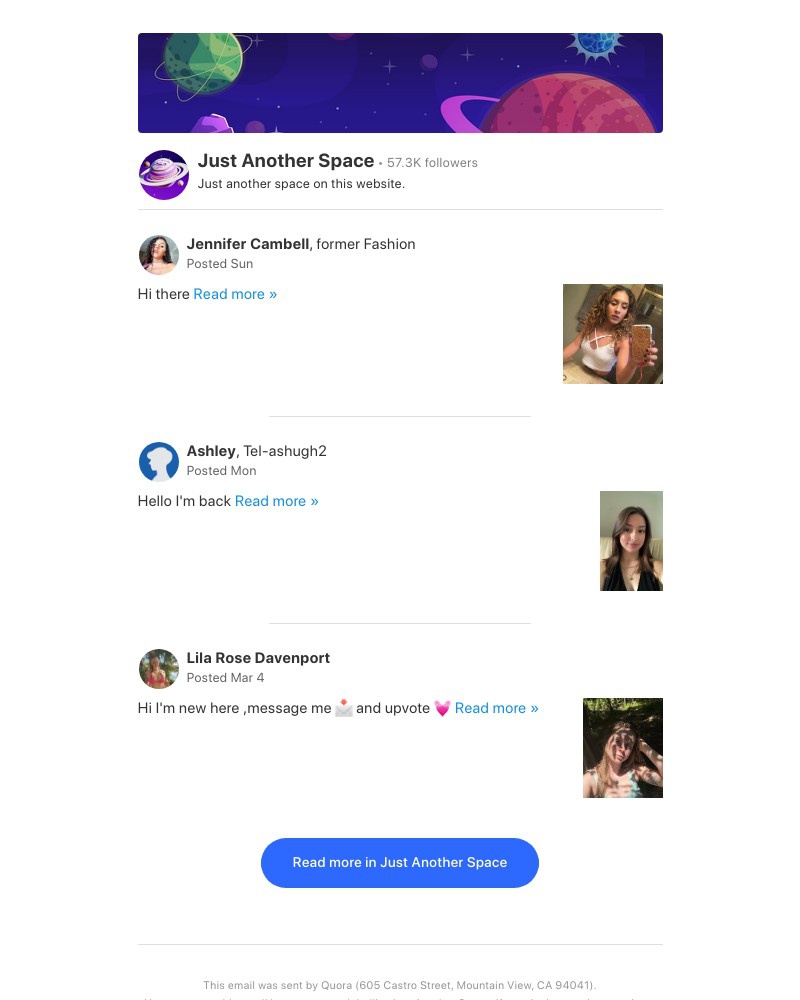This screenshot has height=1000, width=800.
Task: View the 57.3K followers count
Action: tap(428, 162)
